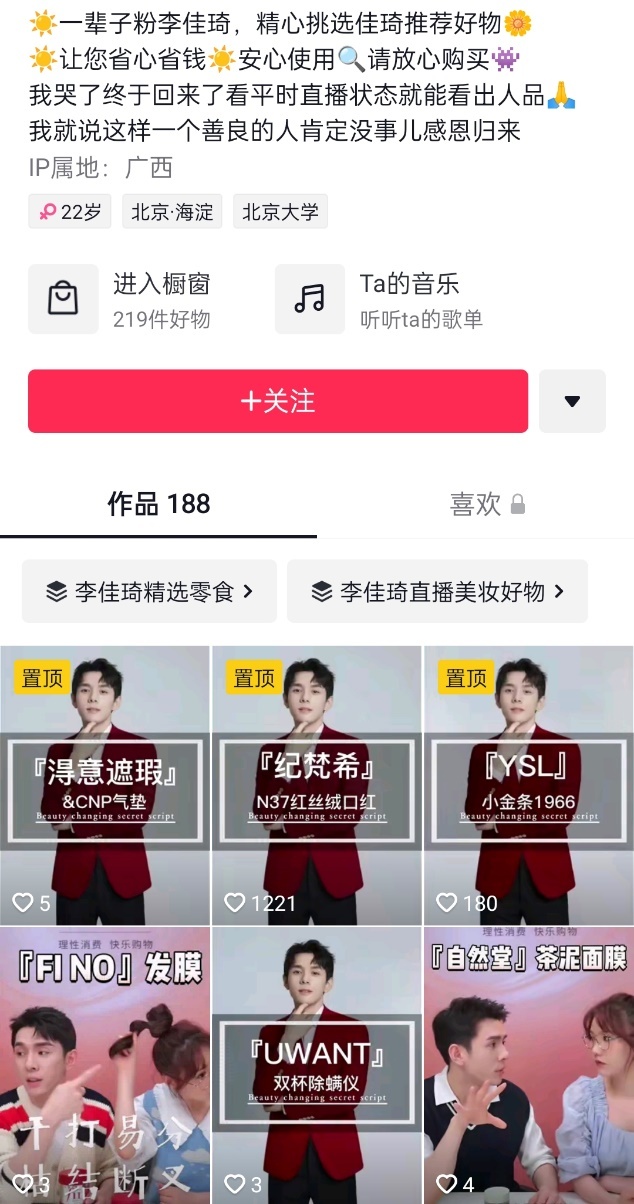Viewport: 634px width, 1204px height.
Task: Play the YSL 小金条1966 video
Action: pyautogui.click(x=528, y=785)
